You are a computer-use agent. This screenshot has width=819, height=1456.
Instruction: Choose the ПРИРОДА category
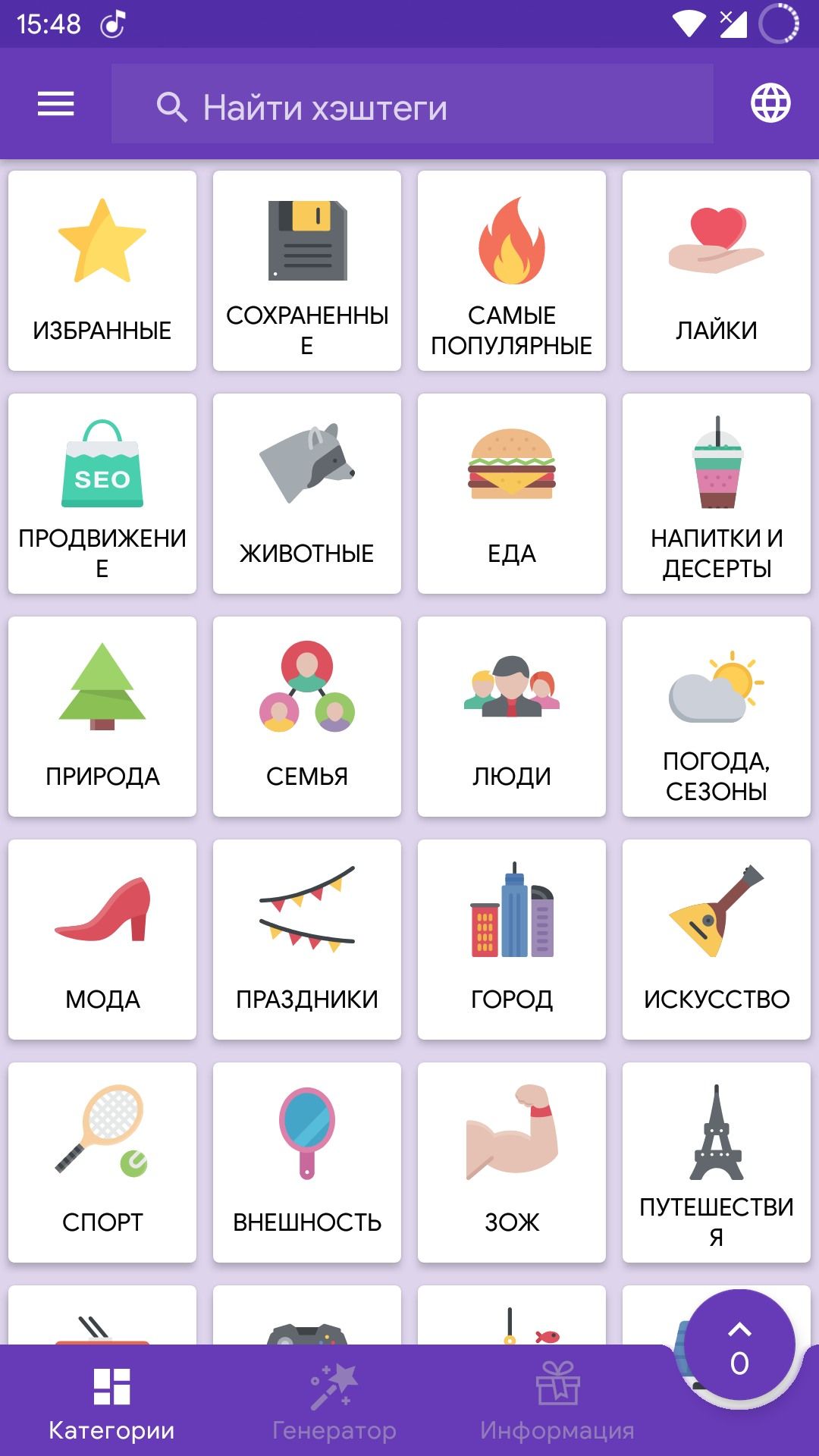[102, 717]
